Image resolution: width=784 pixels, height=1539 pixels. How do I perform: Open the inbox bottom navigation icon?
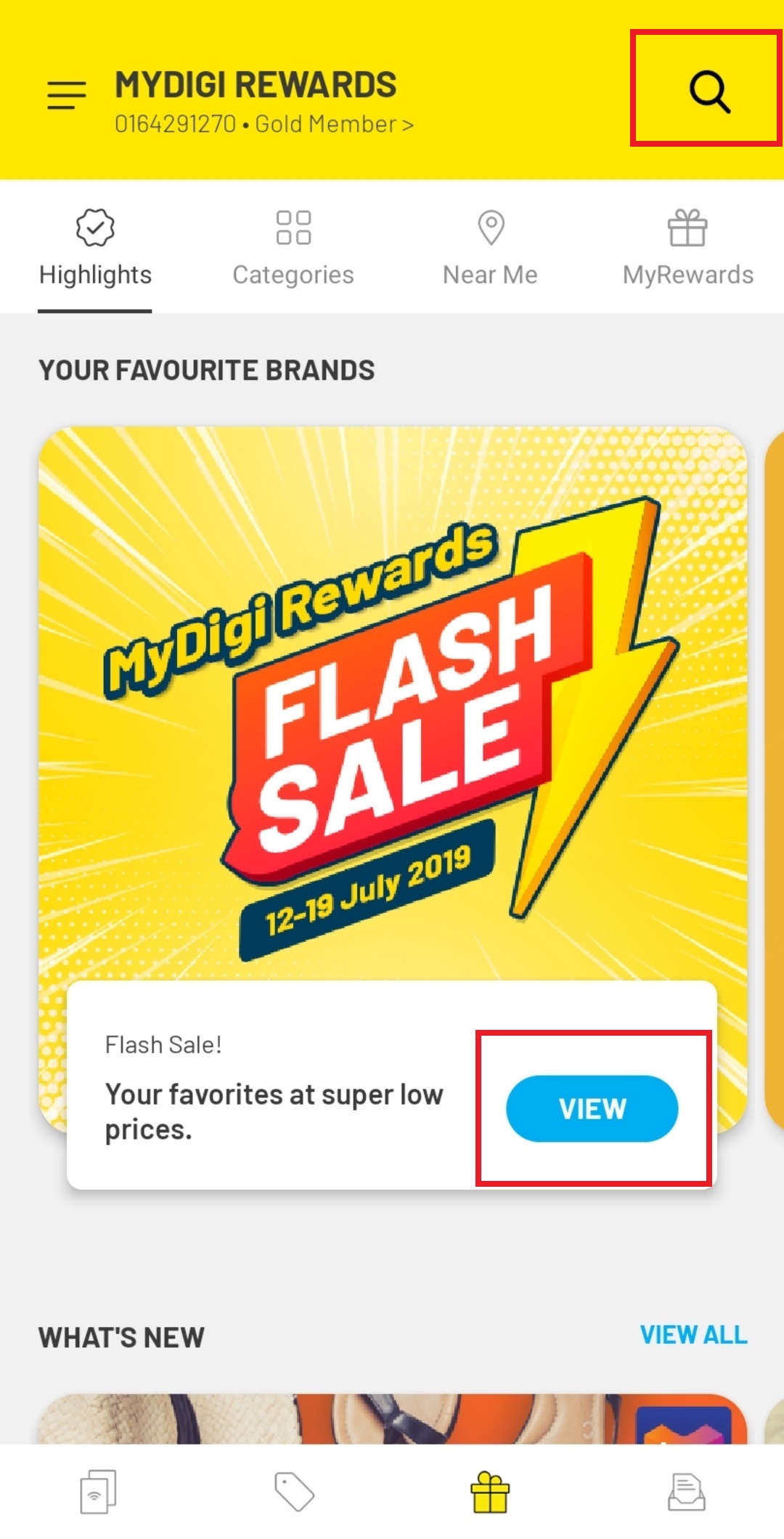click(x=686, y=1492)
